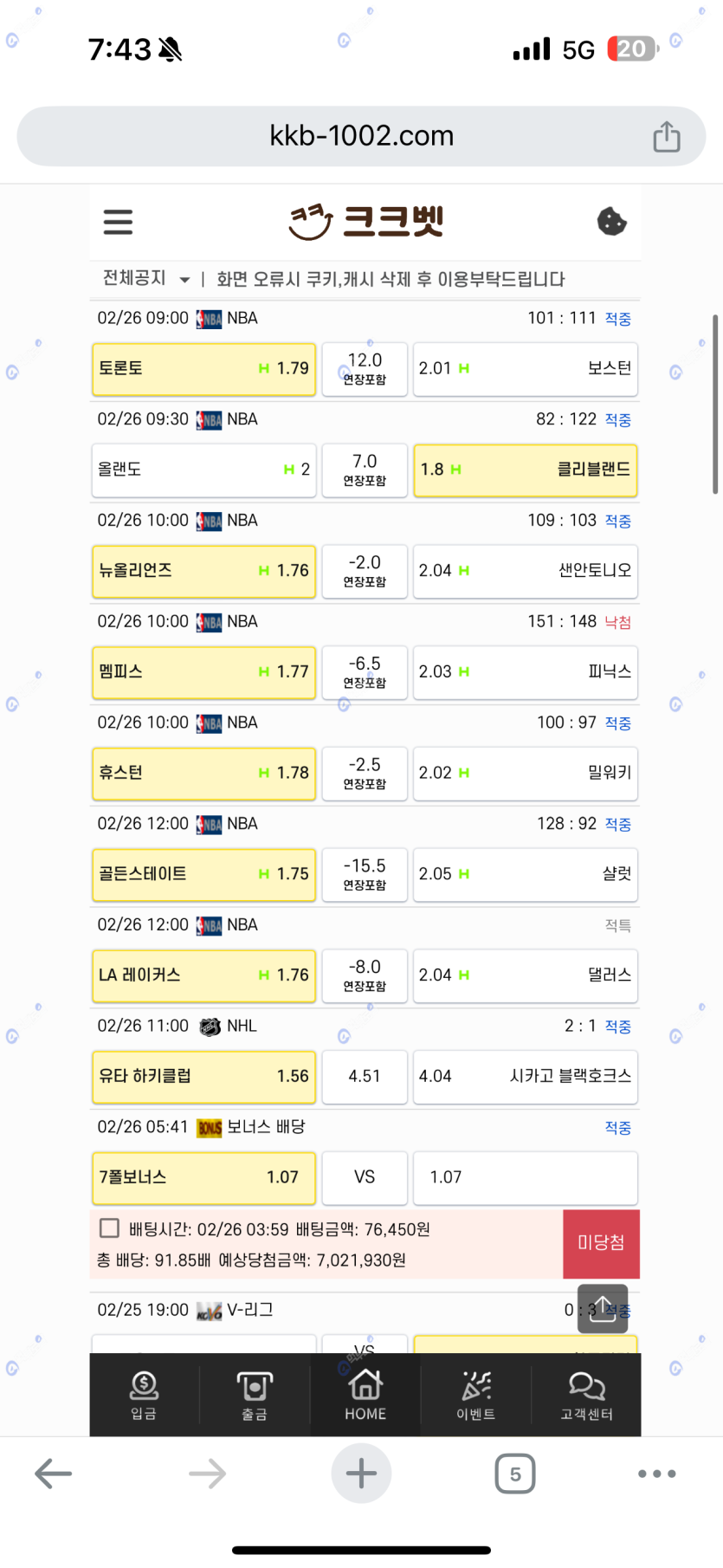Expand the 전체공지 dropdown

(x=184, y=279)
